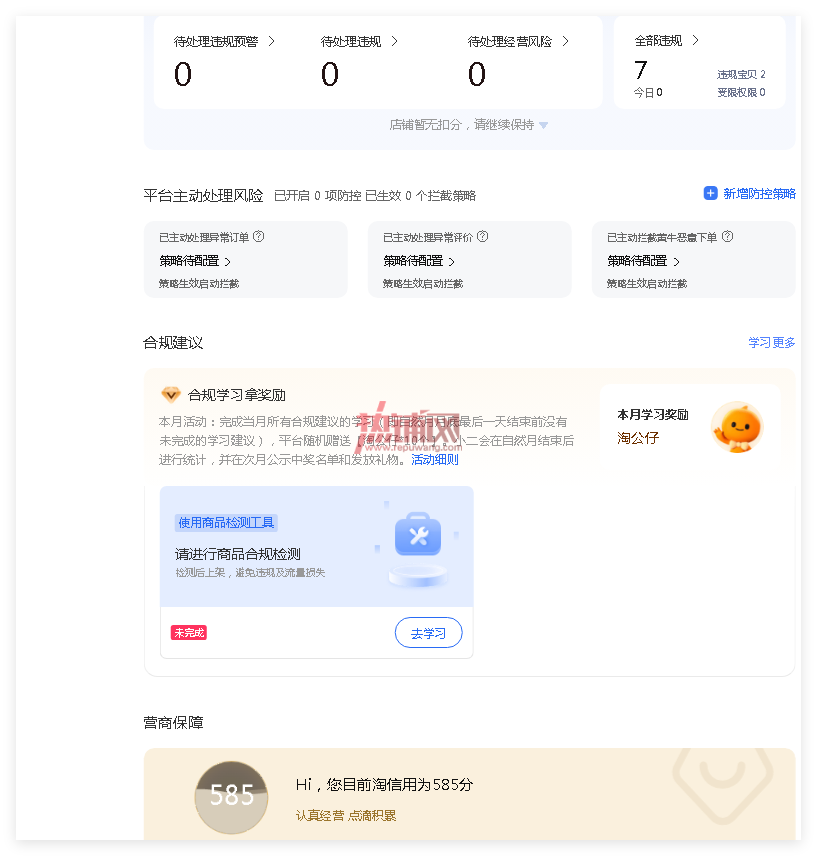Open help icon beside 已主动处理异常评价
817x856 pixels.
click(482, 236)
